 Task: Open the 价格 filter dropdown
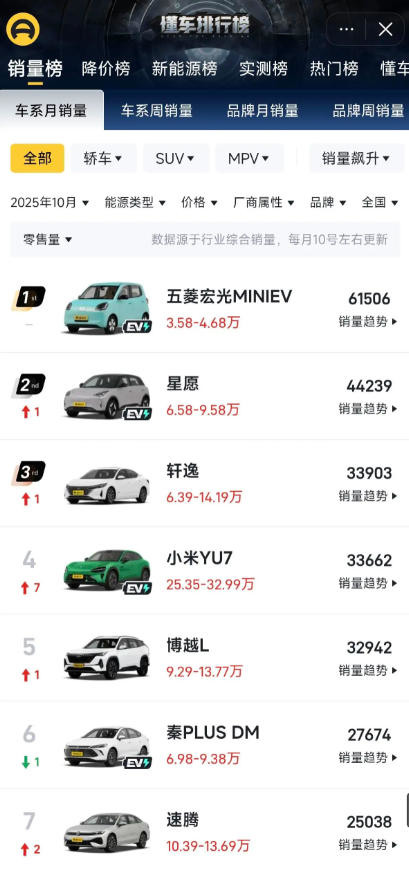pos(199,203)
